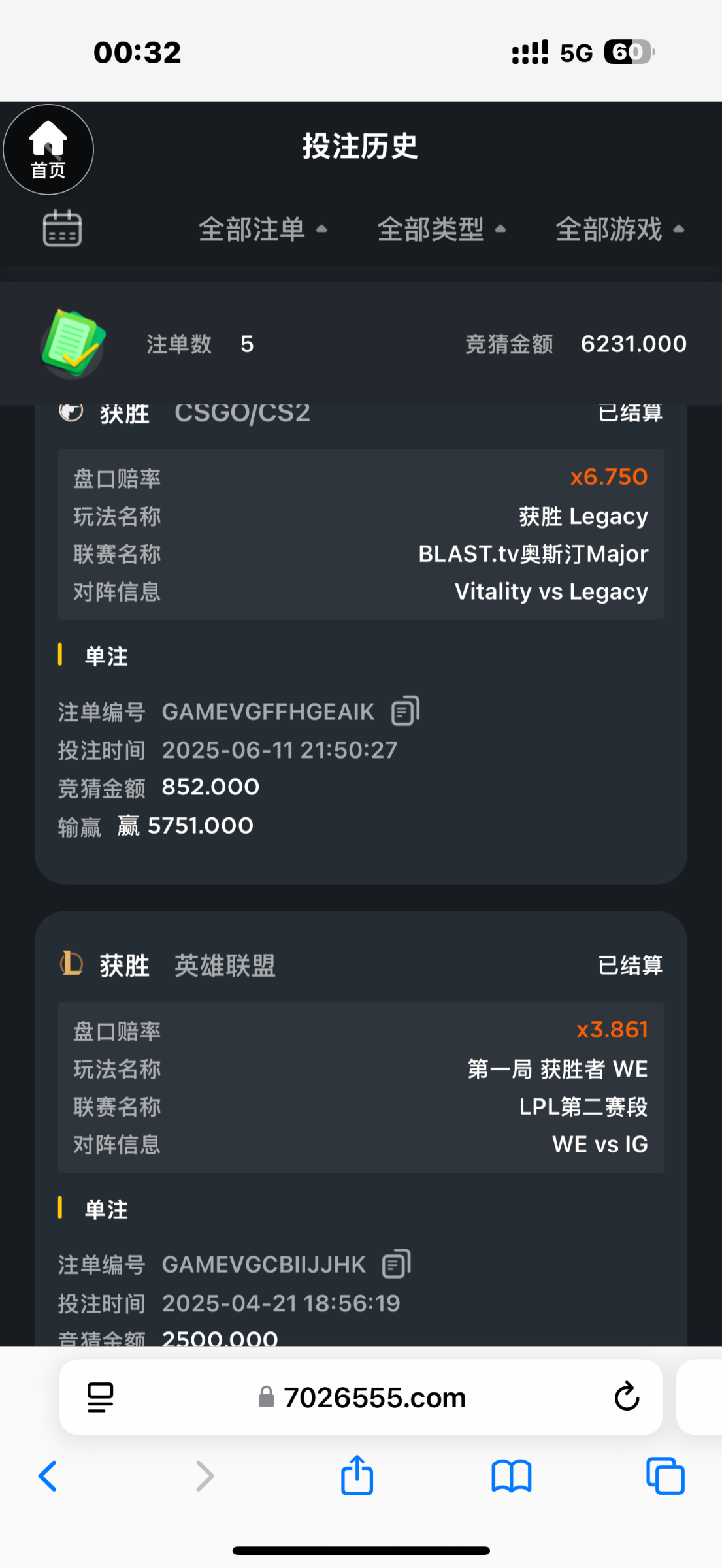Tap the 已结算 status on CSGO bet
722x1568 pixels.
point(630,413)
